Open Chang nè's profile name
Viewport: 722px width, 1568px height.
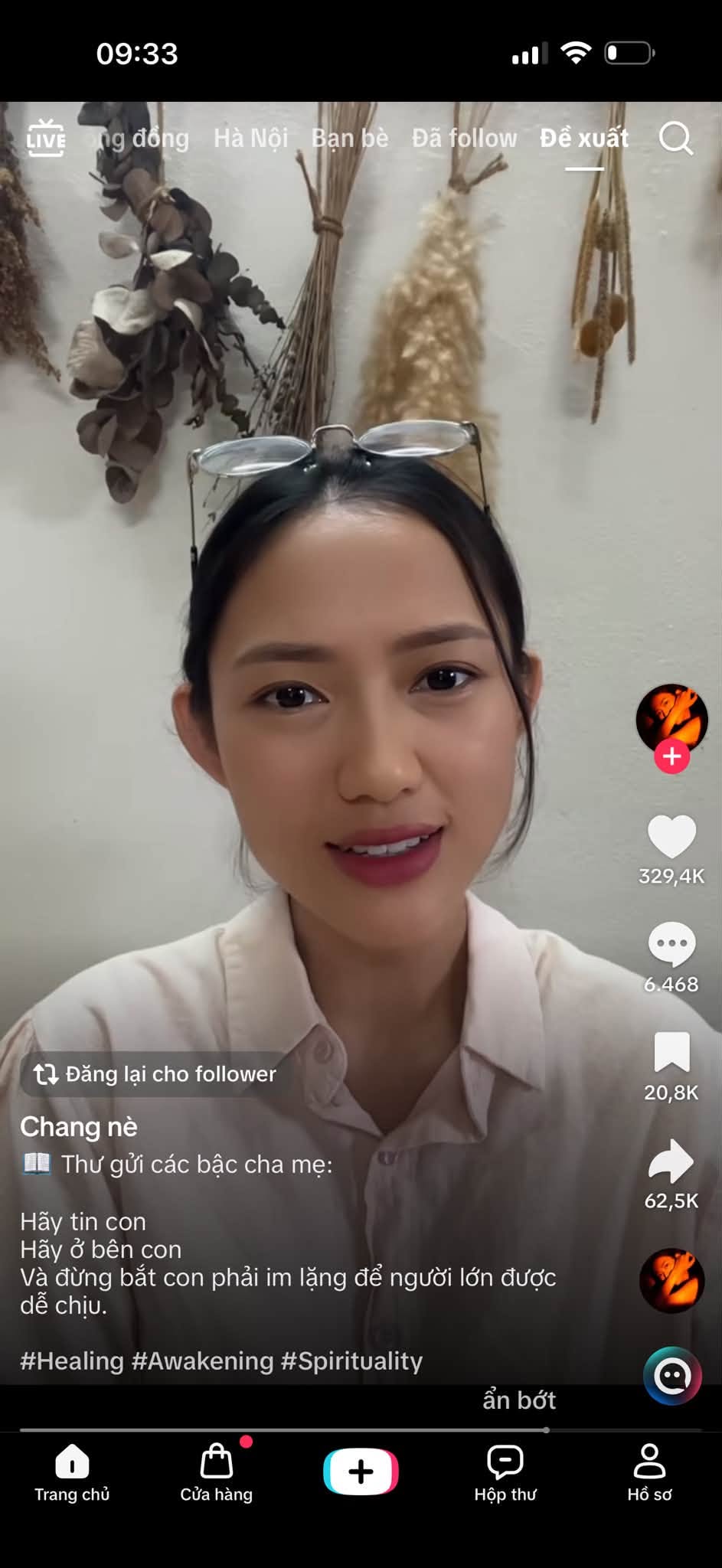pos(79,1126)
